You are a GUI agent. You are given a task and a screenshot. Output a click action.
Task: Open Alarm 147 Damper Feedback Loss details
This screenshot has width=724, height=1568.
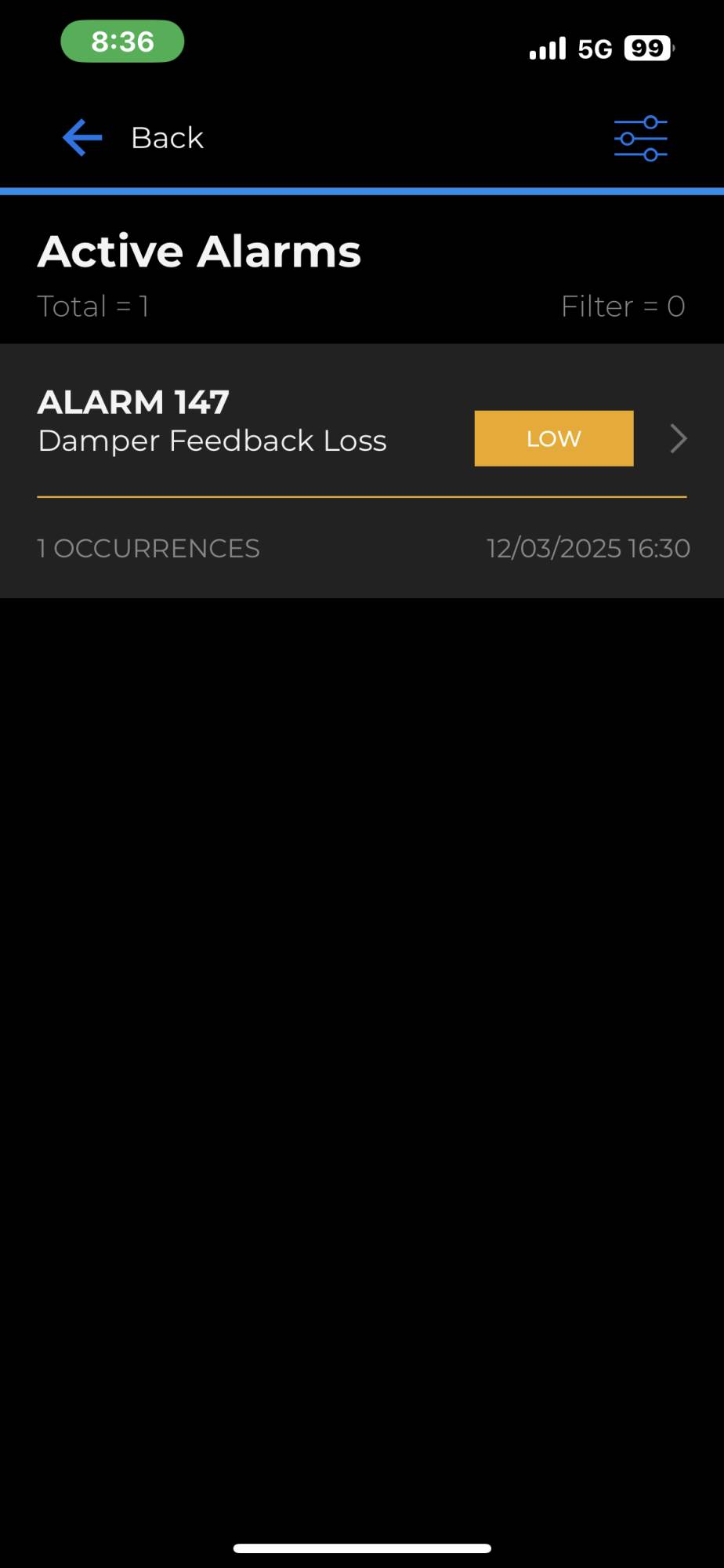pos(360,437)
